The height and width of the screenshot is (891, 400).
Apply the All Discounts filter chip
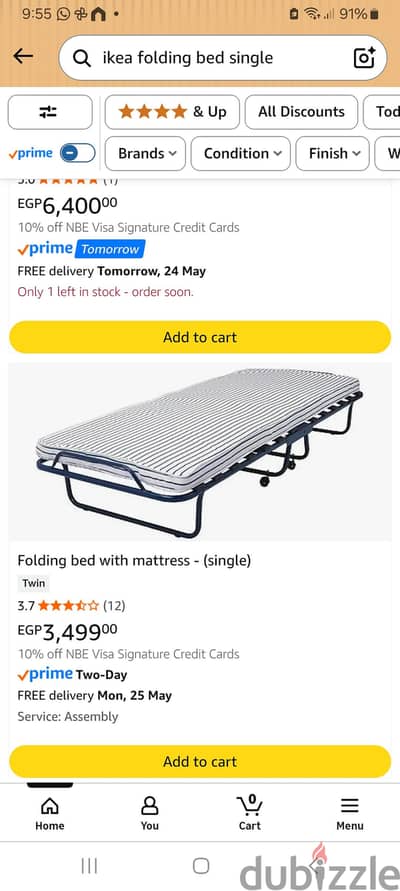point(301,112)
